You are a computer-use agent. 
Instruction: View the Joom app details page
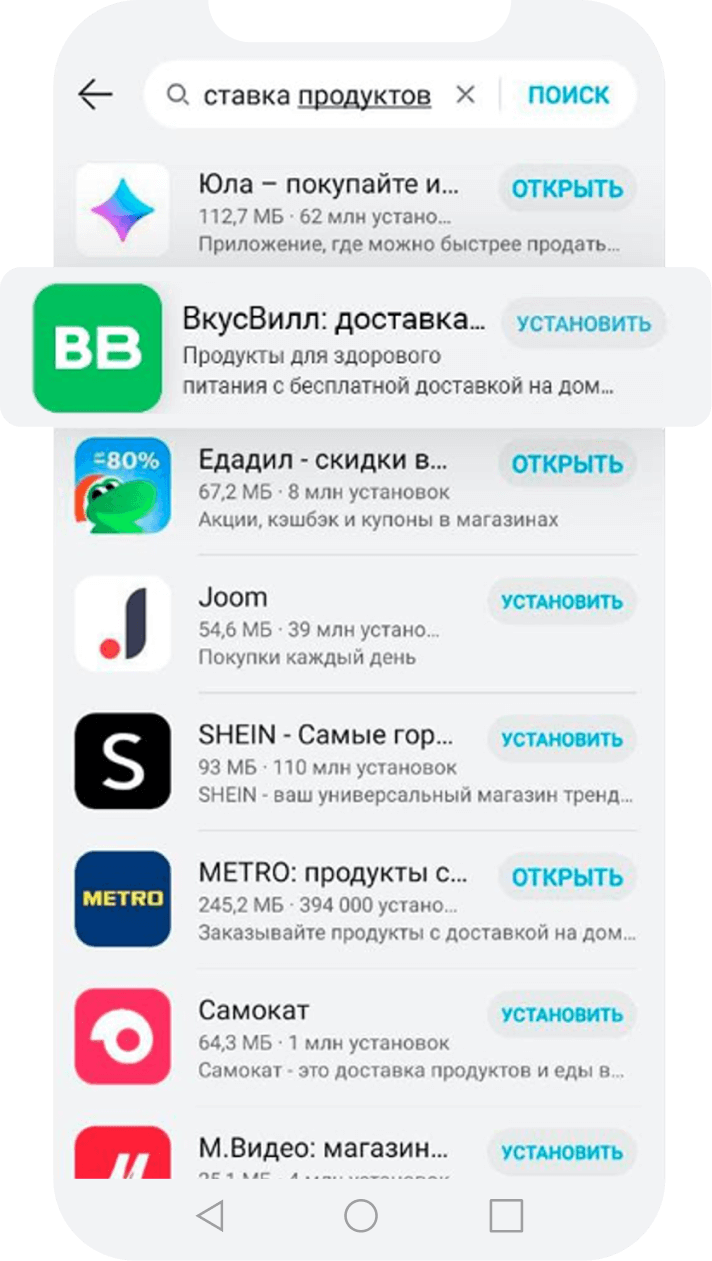(x=320, y=625)
